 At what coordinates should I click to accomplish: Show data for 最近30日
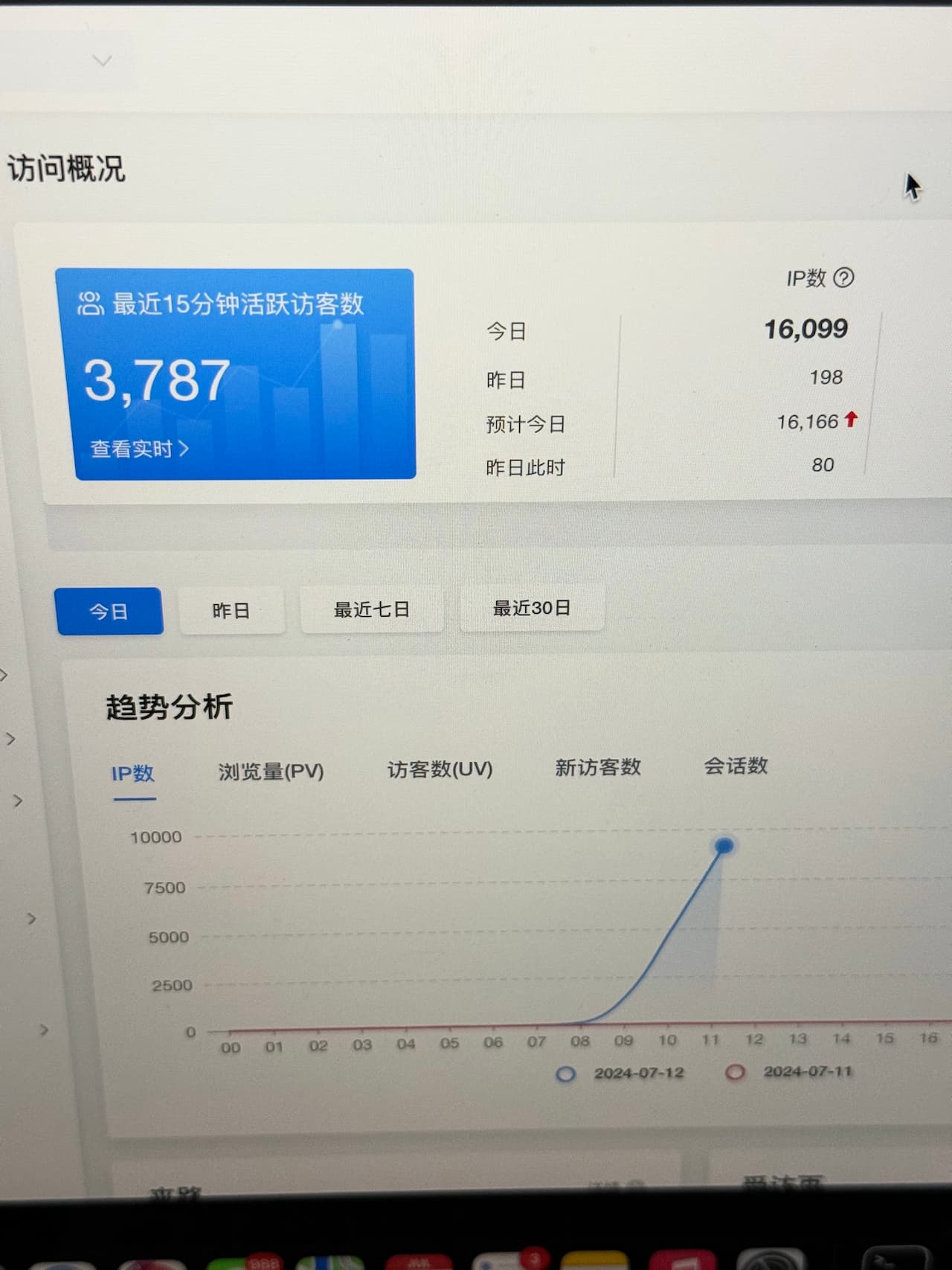532,608
